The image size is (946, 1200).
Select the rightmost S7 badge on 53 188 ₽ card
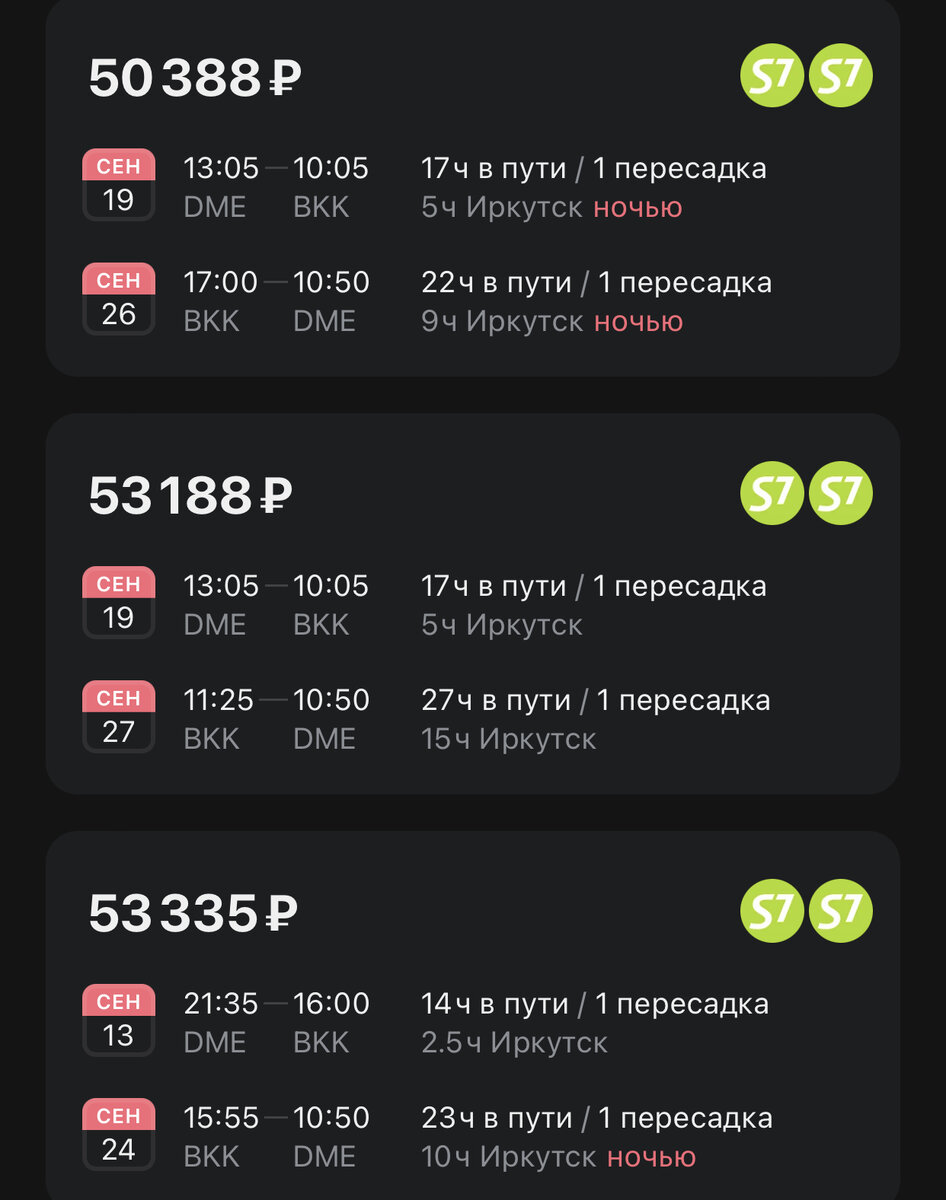pyautogui.click(x=840, y=492)
